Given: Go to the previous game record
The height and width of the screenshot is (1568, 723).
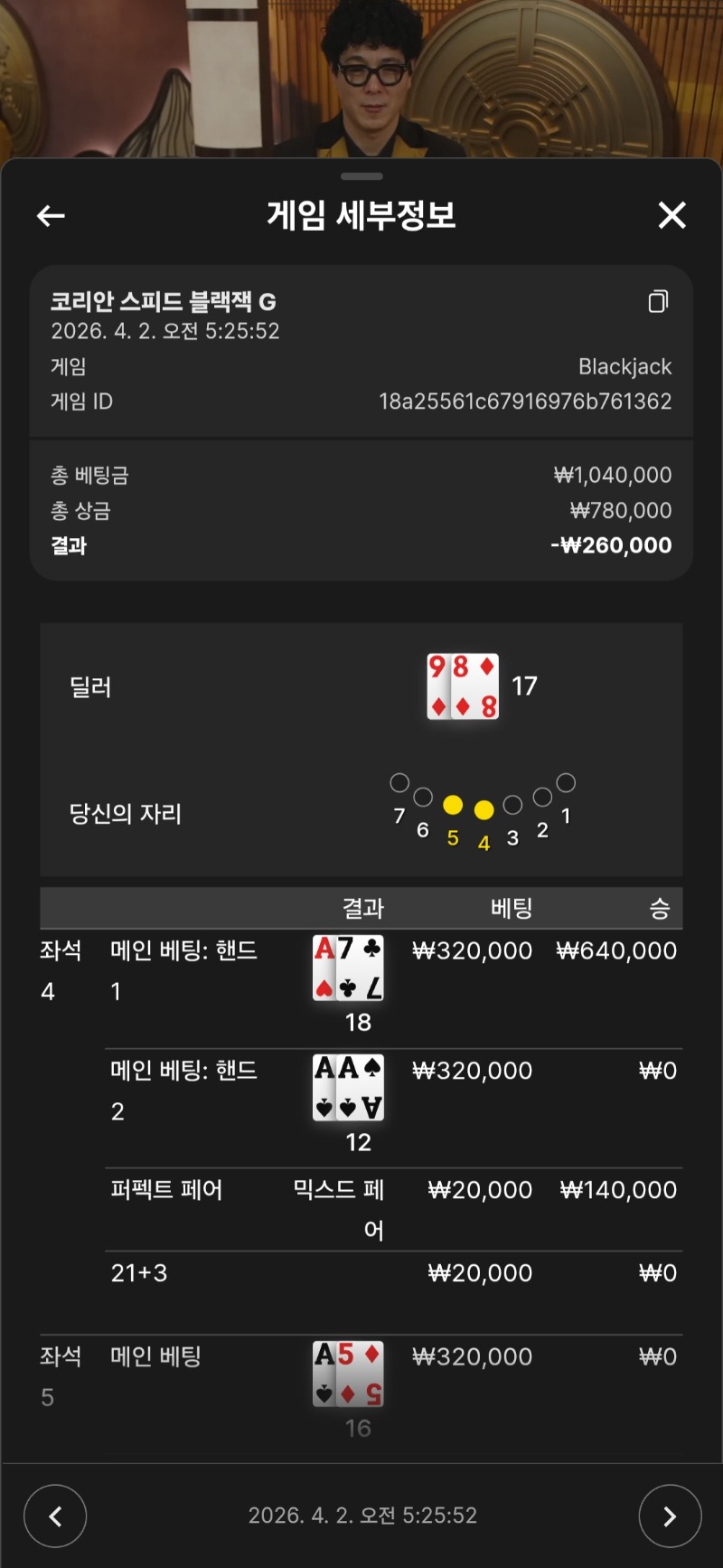Looking at the screenshot, I should tap(55, 1516).
